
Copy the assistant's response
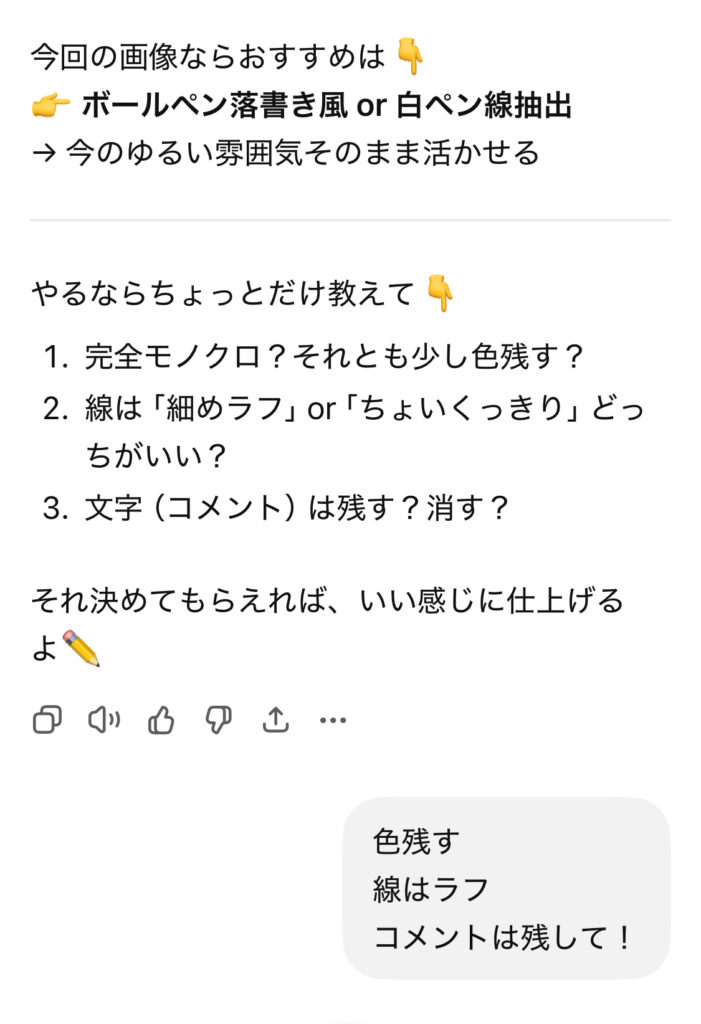pyautogui.click(x=47, y=720)
